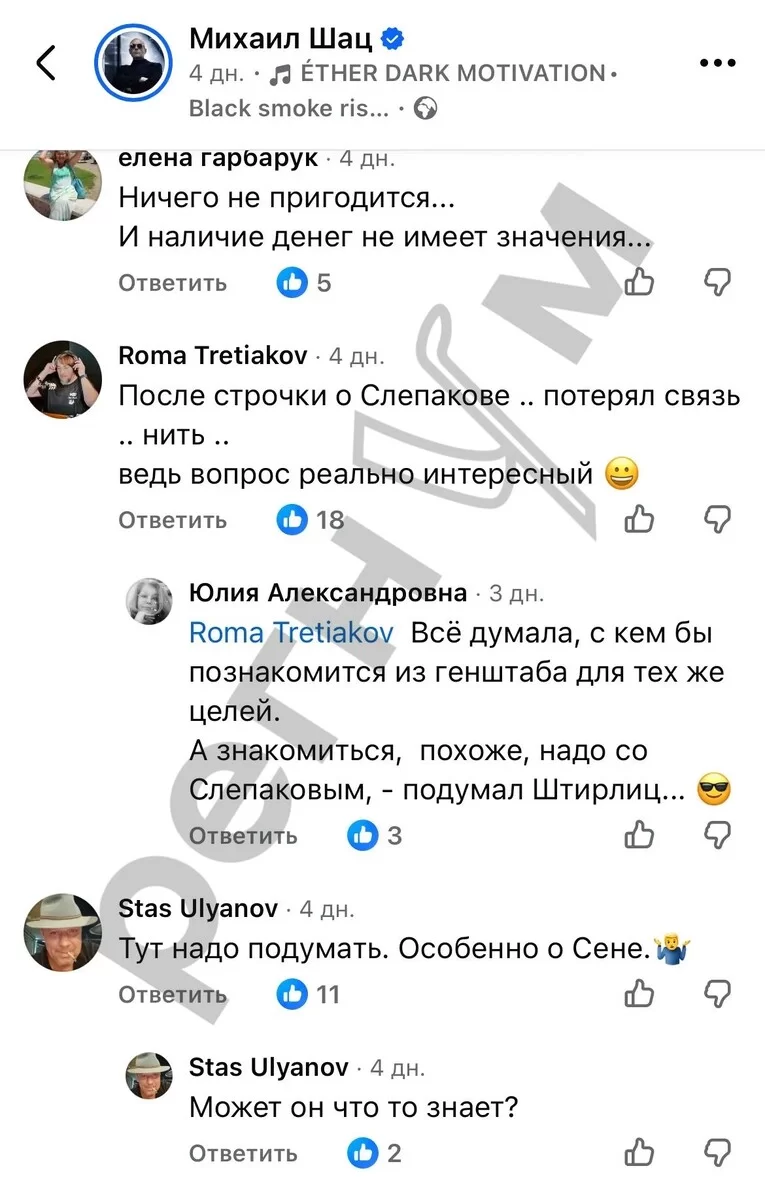This screenshot has width=765, height=1200.
Task: Dislike Roma Tretiakov's comment
Action: point(718,519)
